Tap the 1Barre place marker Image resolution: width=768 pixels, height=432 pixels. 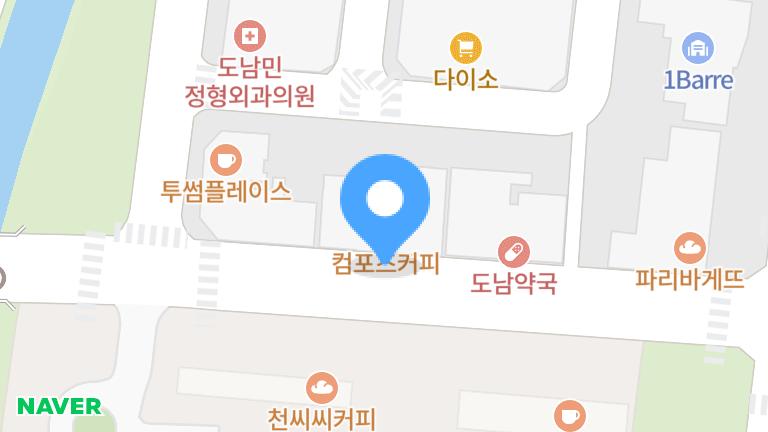(698, 48)
